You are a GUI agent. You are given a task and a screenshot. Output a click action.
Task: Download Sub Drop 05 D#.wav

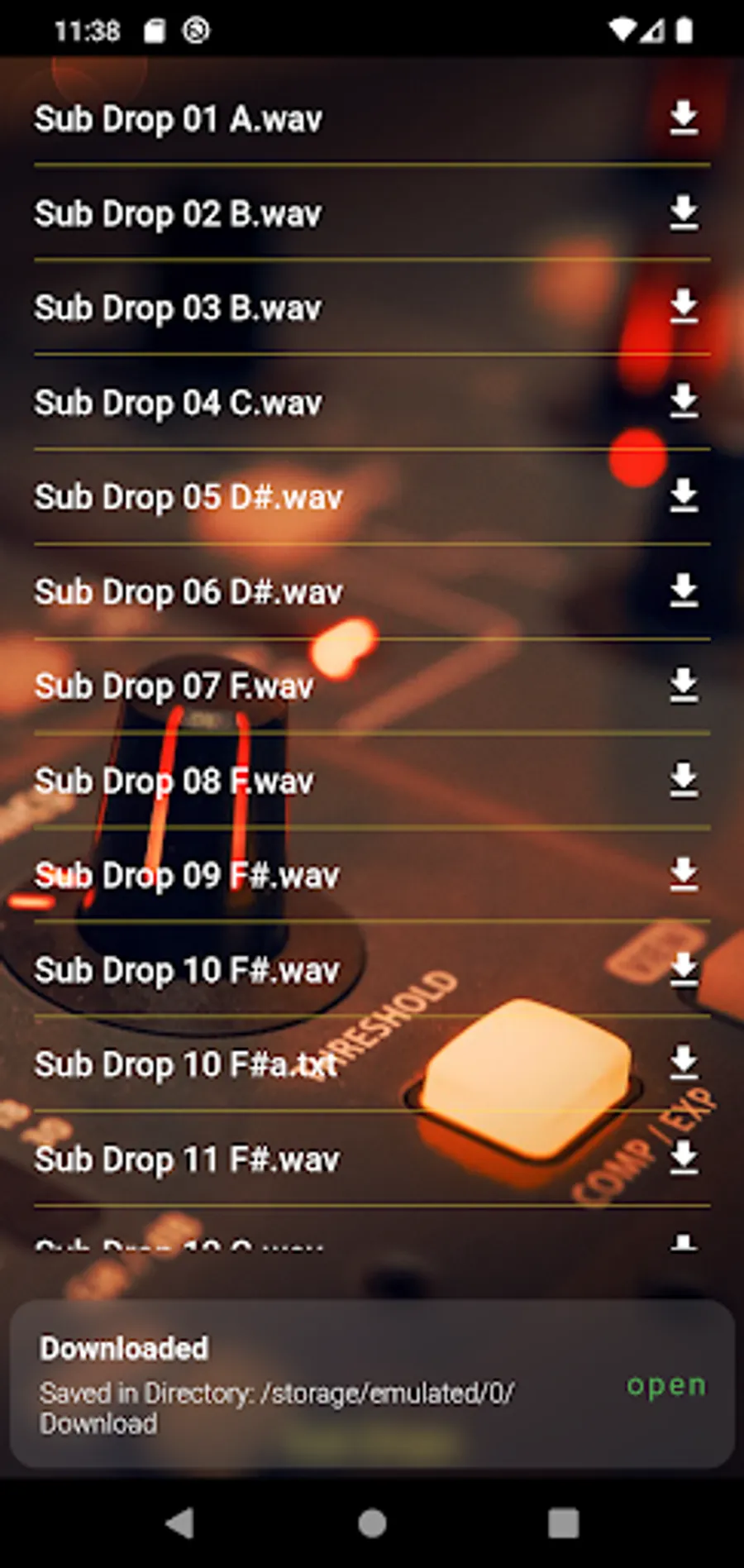coord(684,496)
